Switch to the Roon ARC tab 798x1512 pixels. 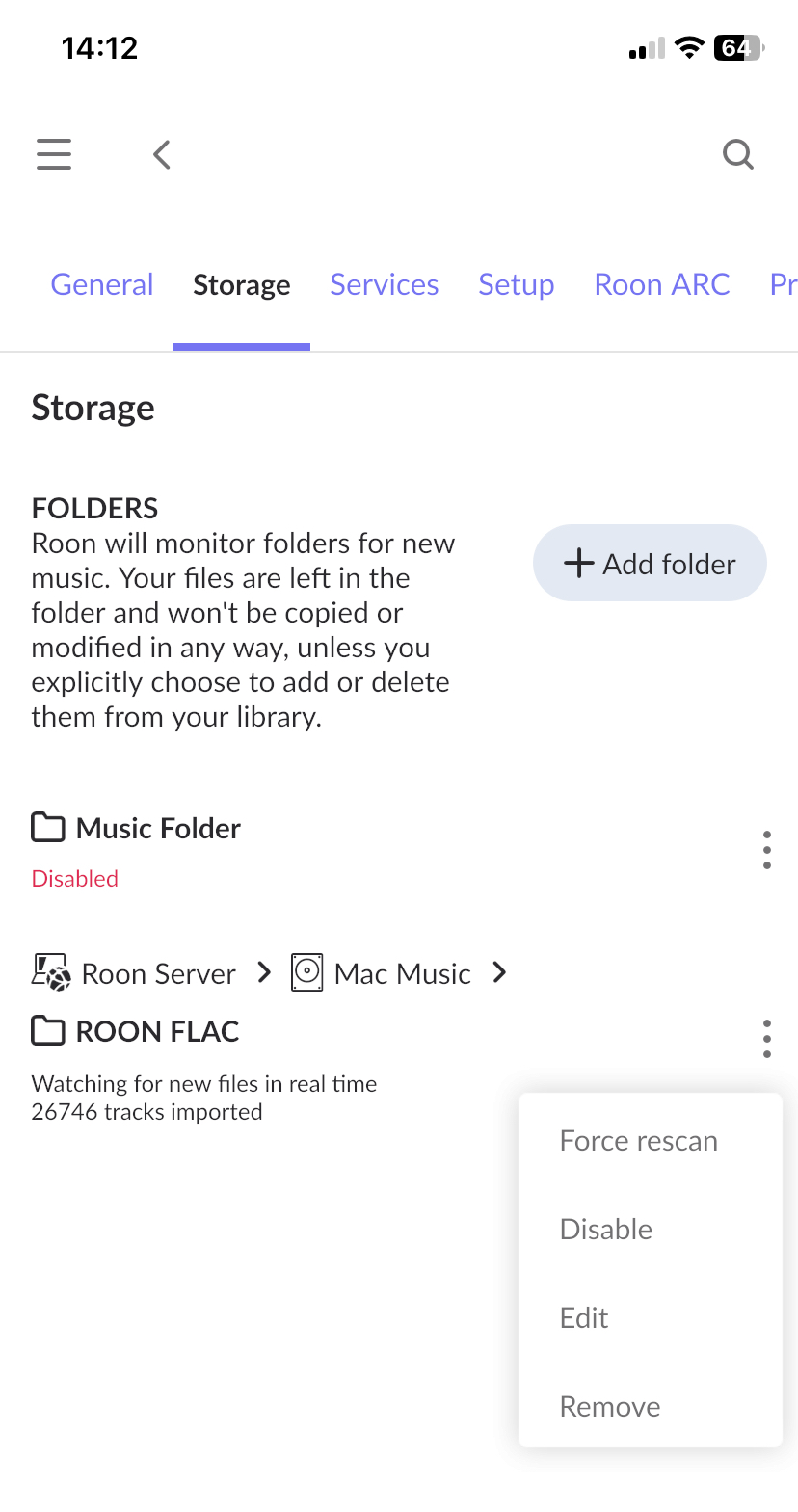click(662, 284)
